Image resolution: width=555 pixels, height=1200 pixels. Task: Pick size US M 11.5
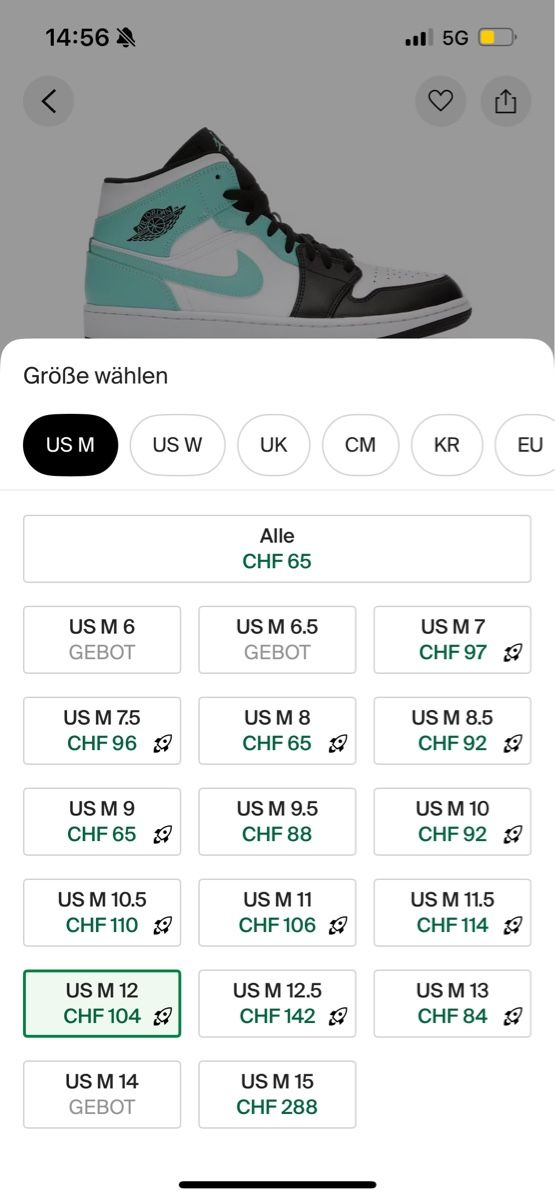tap(453, 913)
